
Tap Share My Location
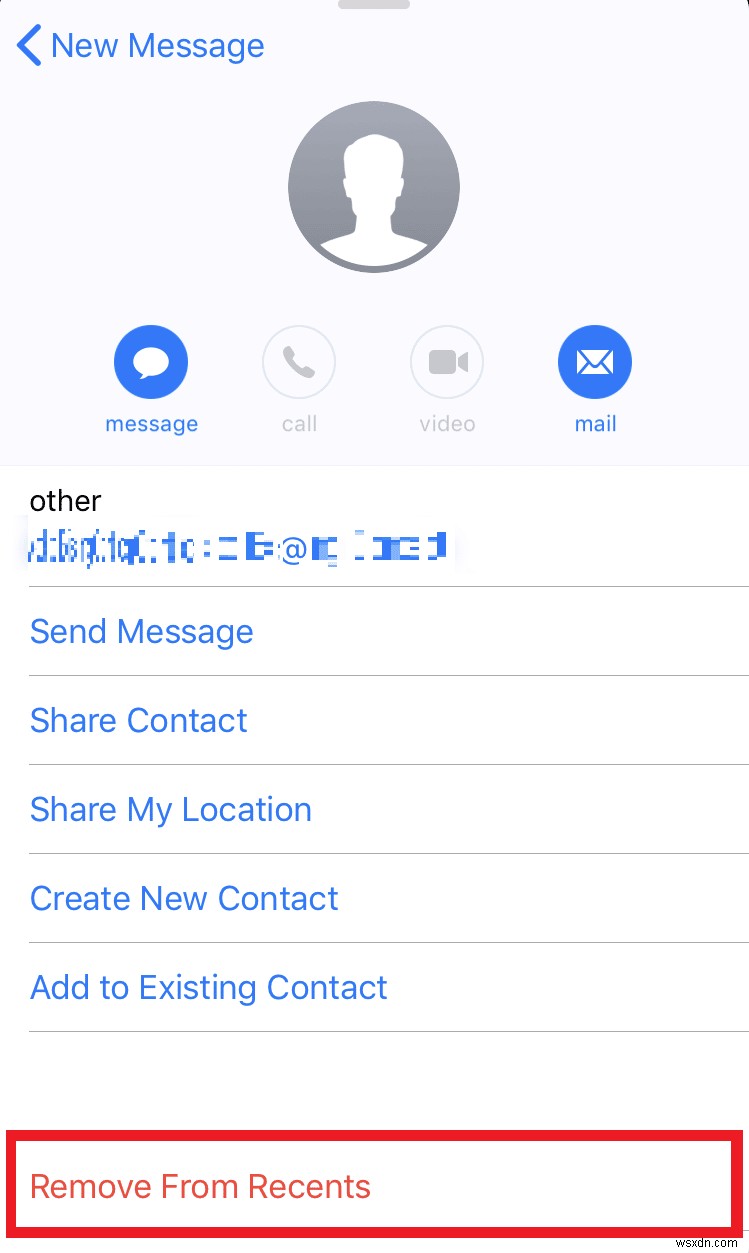click(171, 809)
